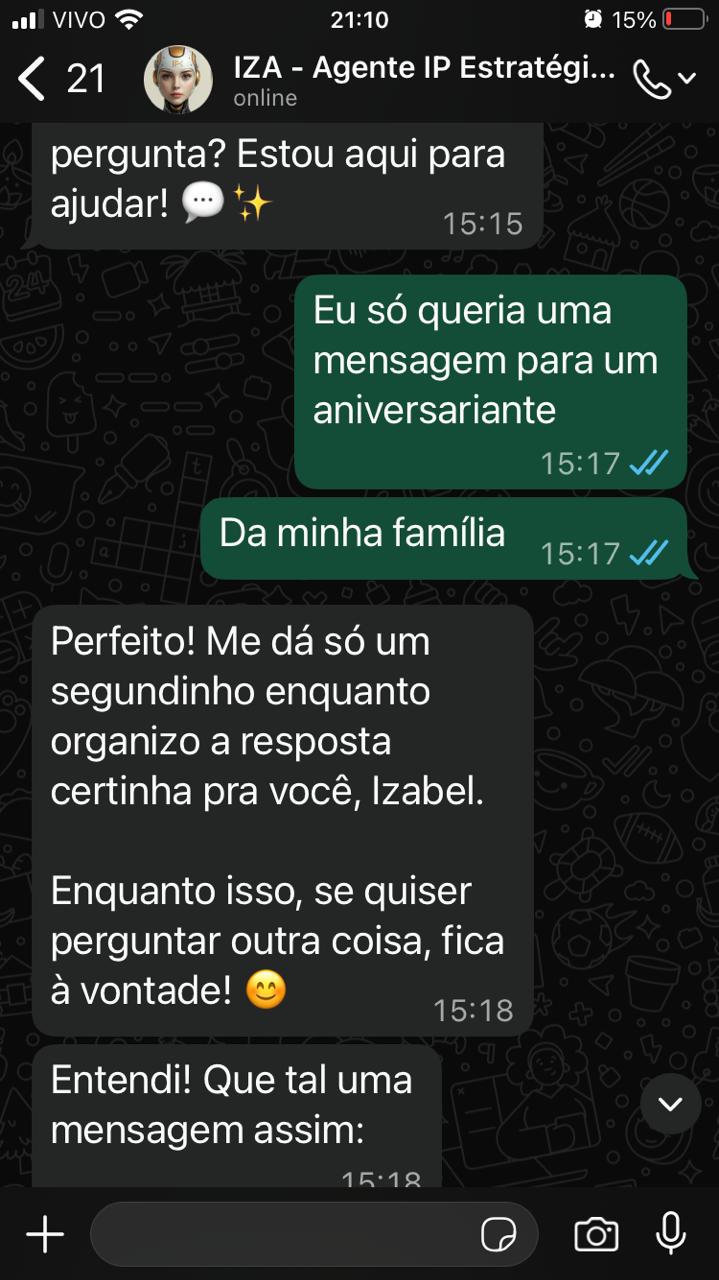Screen dimensions: 719x1280
Task: Open the attachment plus menu
Action: click(x=45, y=1235)
